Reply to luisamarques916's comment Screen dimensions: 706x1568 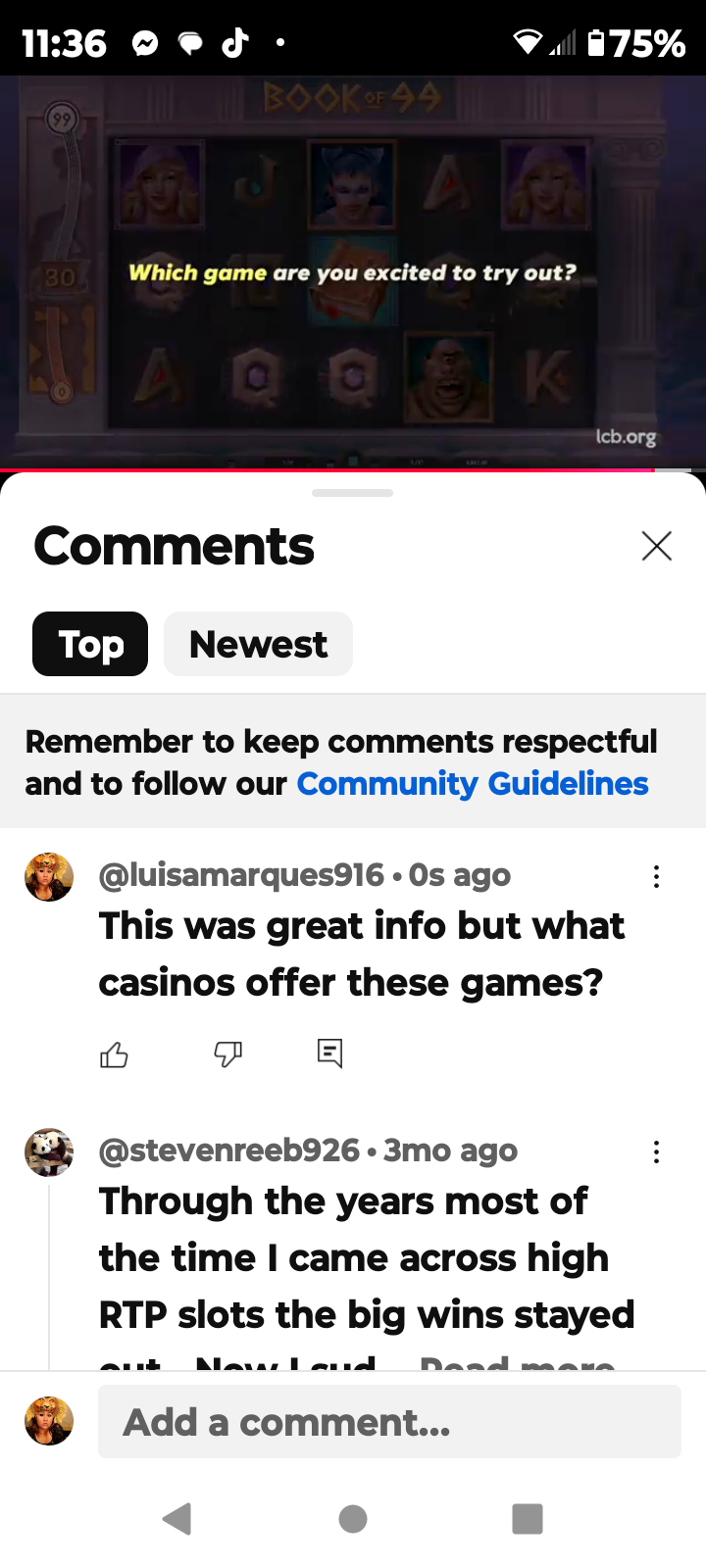pyautogui.click(x=330, y=1053)
